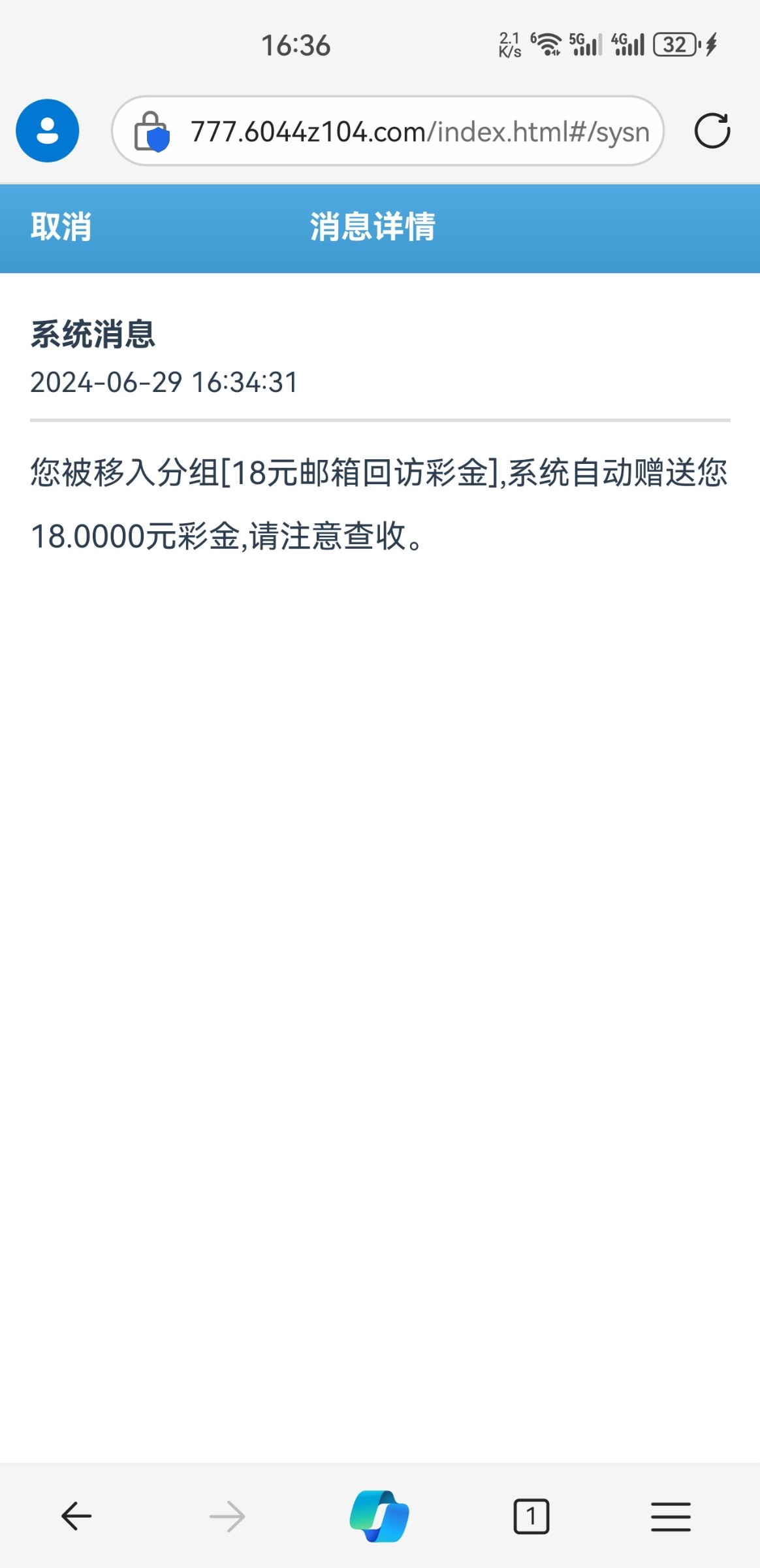
Task: Open the tabs switcher
Action: tap(531, 1516)
